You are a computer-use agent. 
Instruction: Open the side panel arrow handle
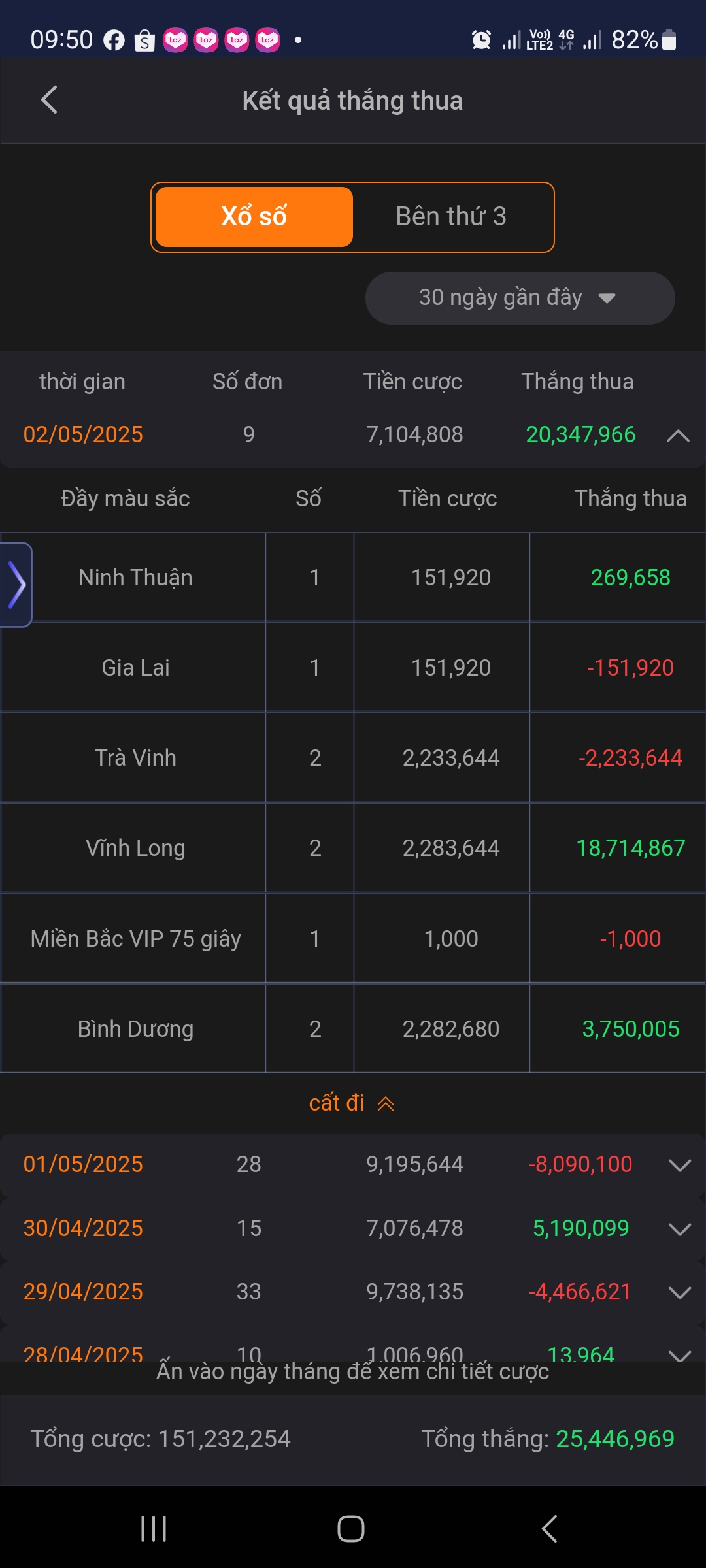point(16,585)
